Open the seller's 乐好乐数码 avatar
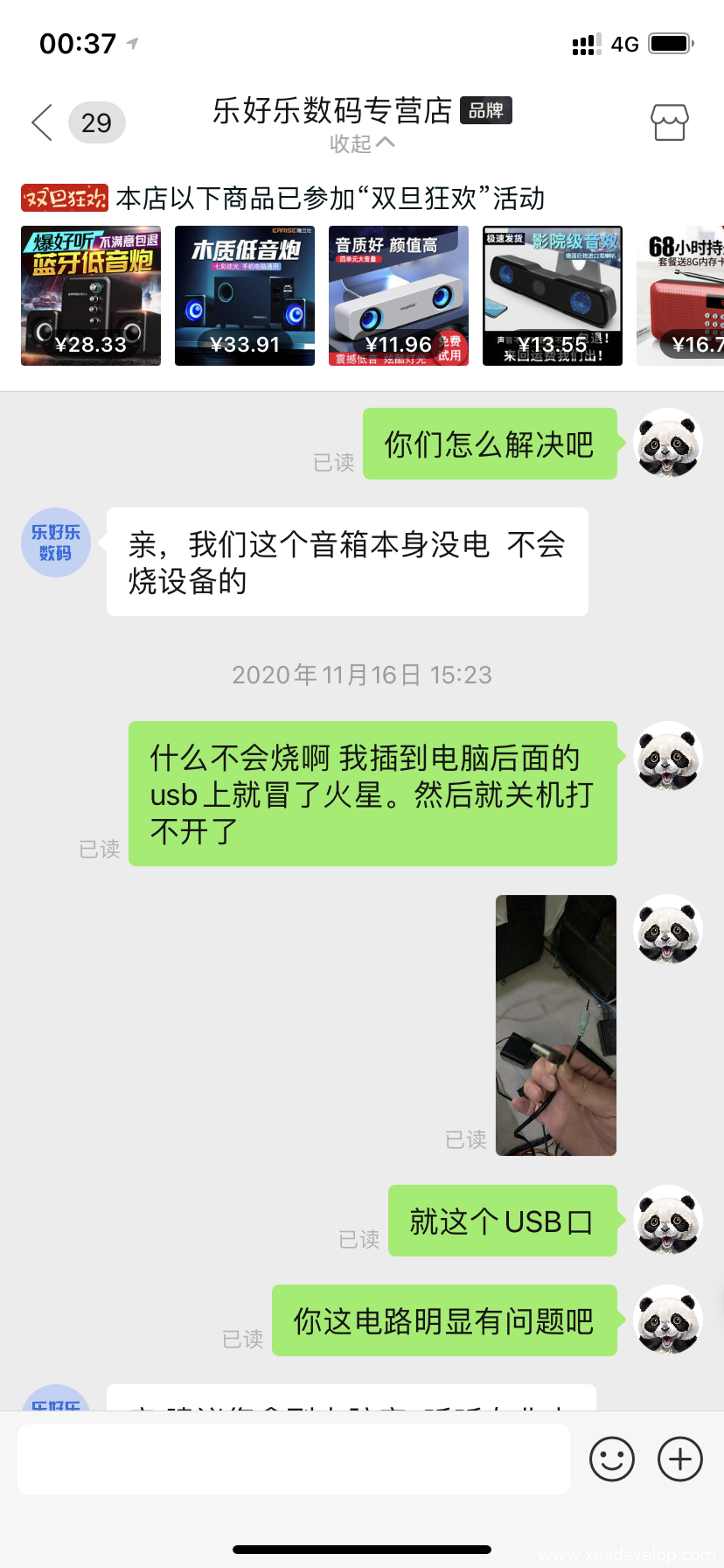 (x=56, y=542)
